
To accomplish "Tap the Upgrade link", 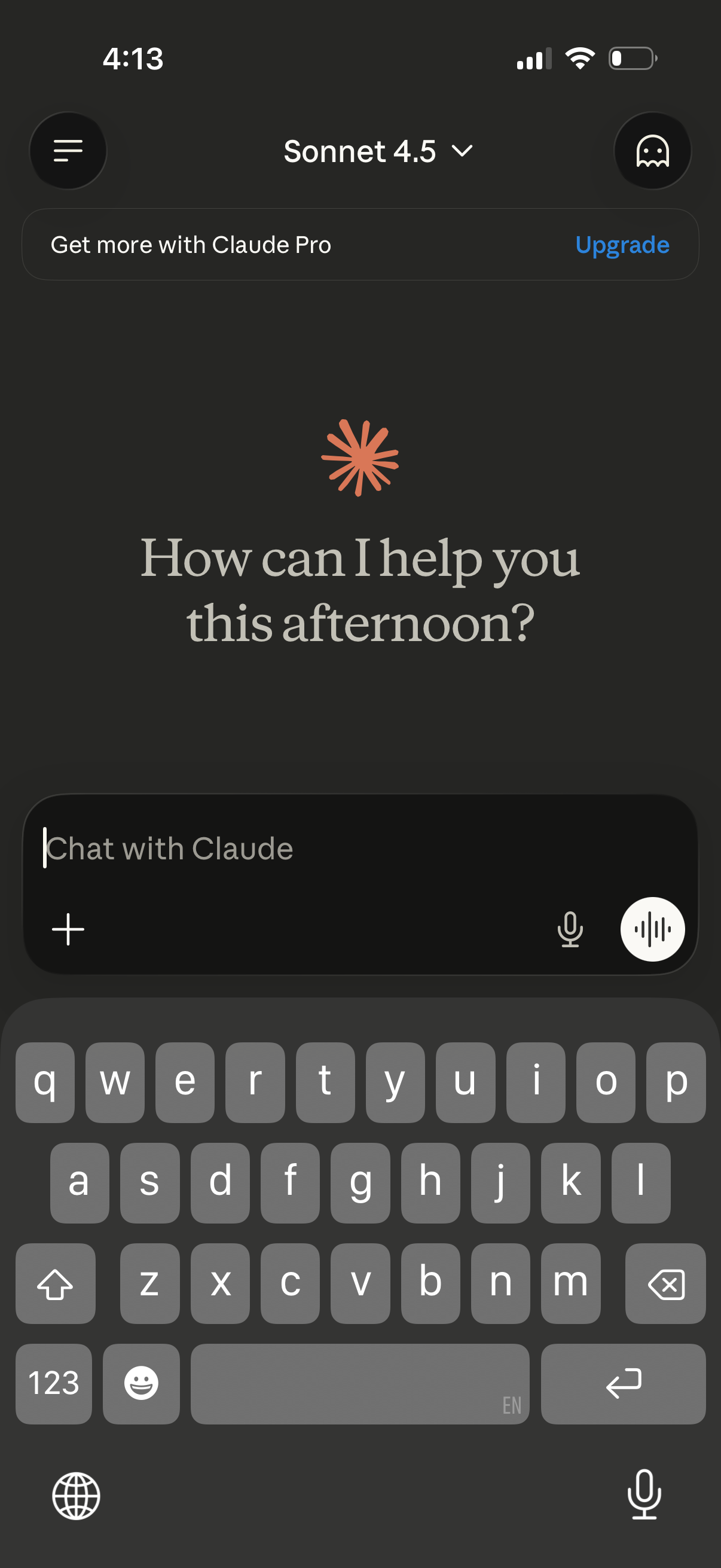I will (622, 245).
